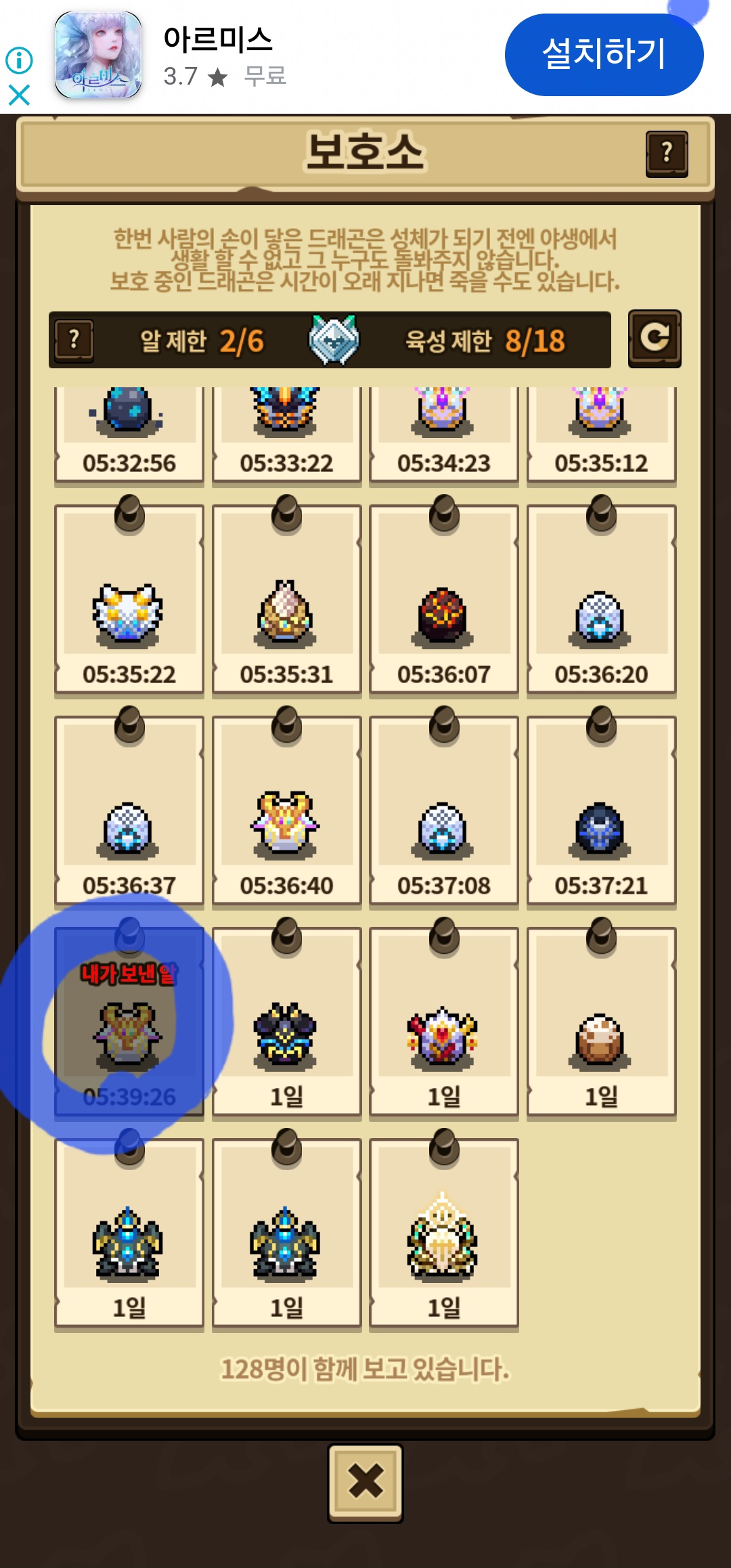Dismiss the ad with the X icon
This screenshot has width=731, height=1568.
[x=19, y=94]
